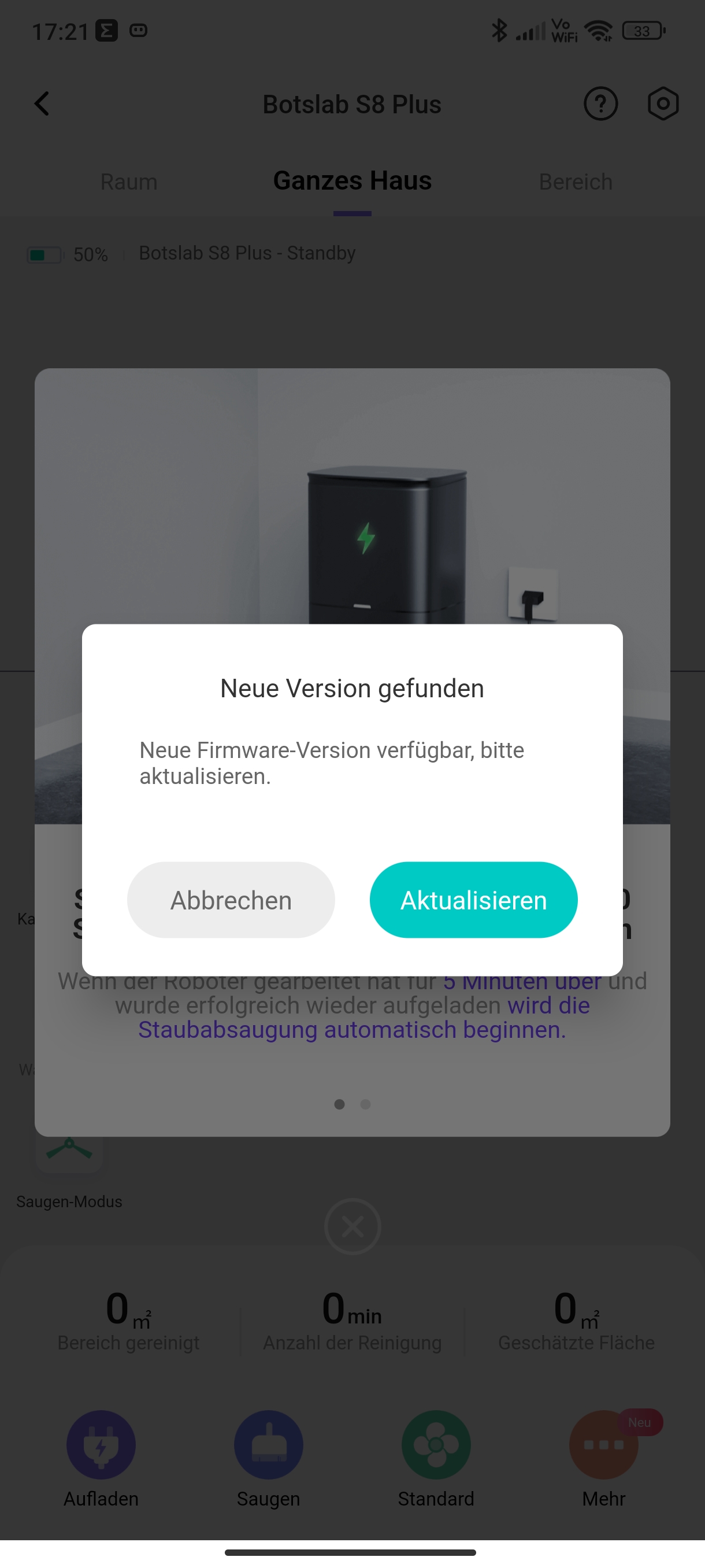Screen dimensions: 705x1568
Task: Change the Standard suction mode
Action: 436,1458
